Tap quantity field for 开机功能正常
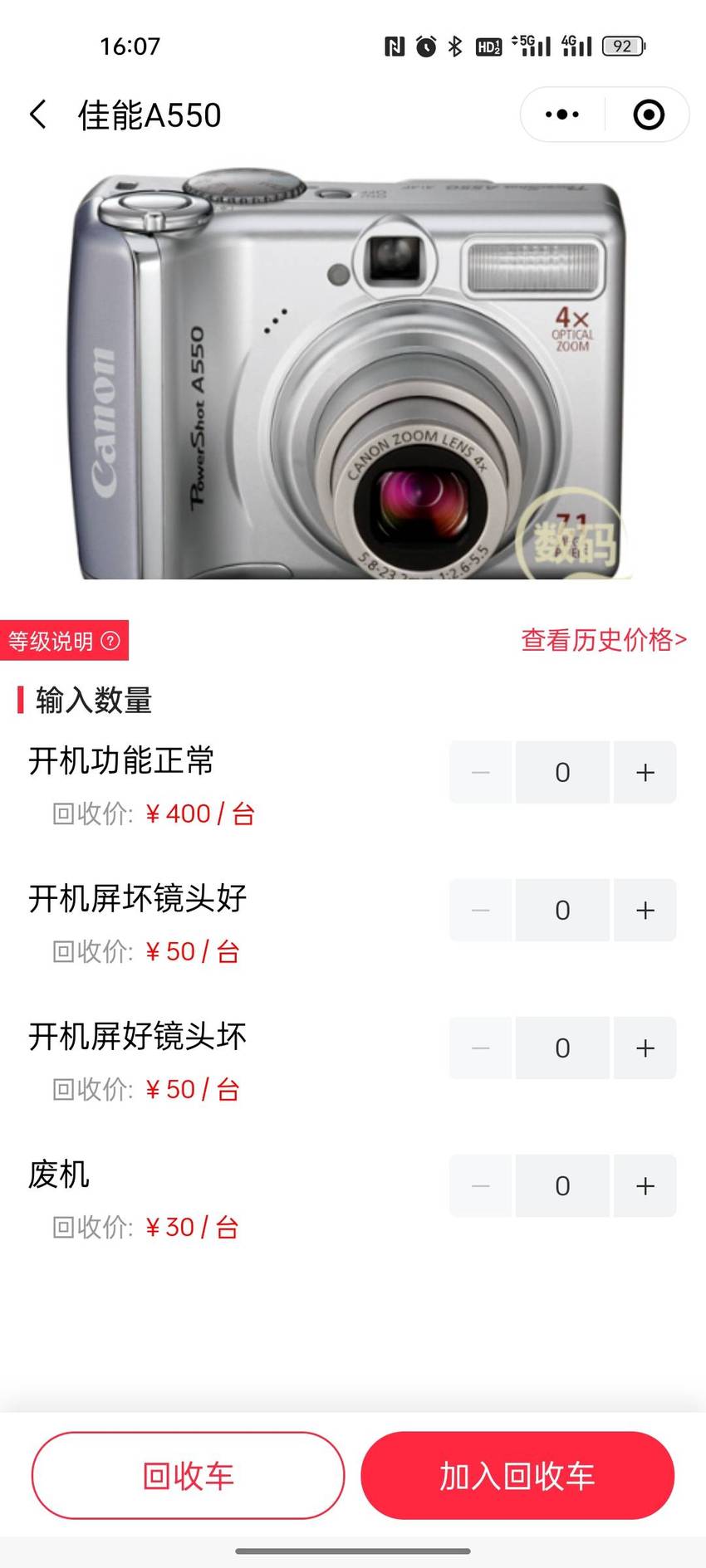Viewport: 706px width, 1568px height. [x=562, y=772]
